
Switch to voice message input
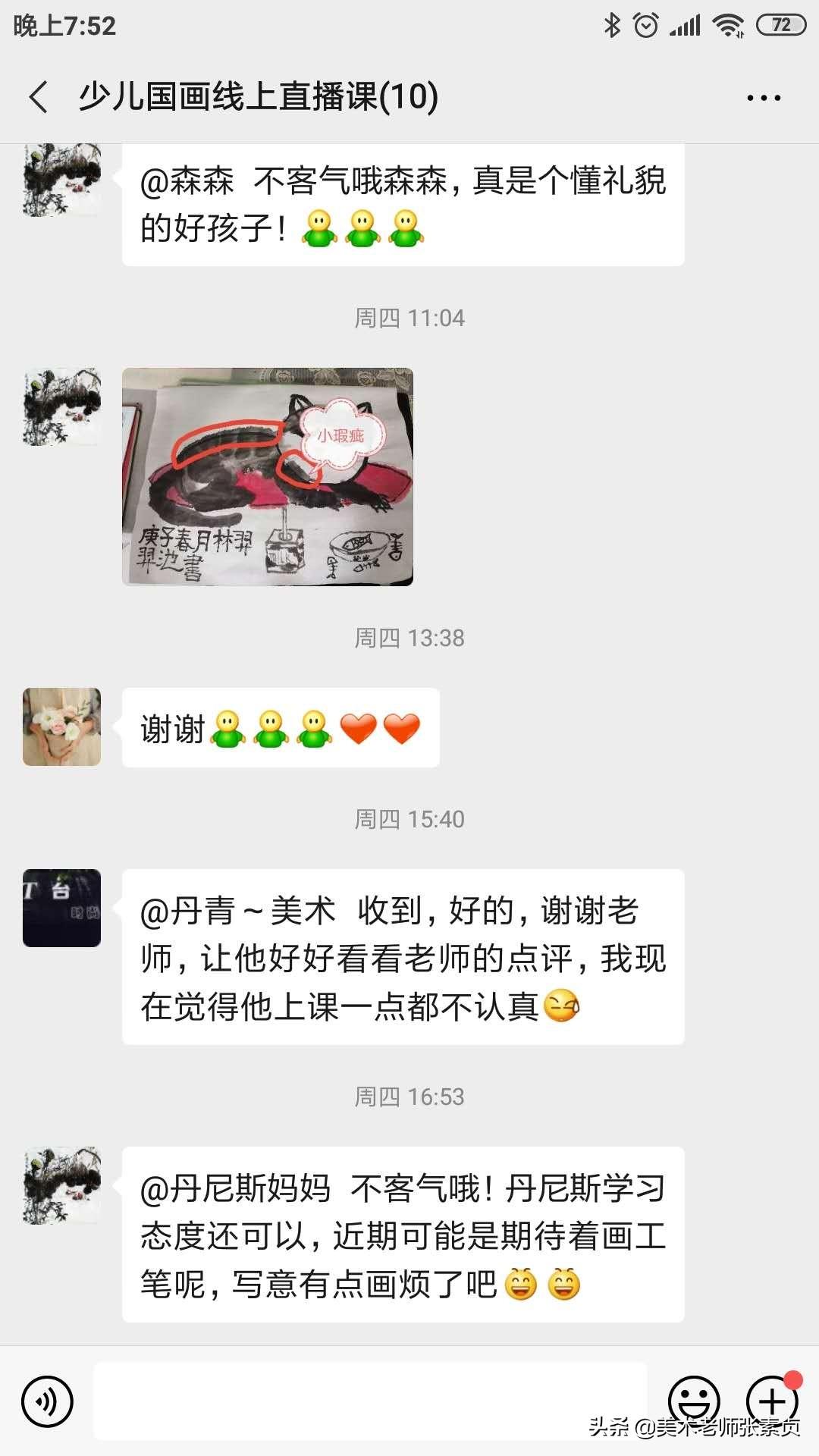48,1401
